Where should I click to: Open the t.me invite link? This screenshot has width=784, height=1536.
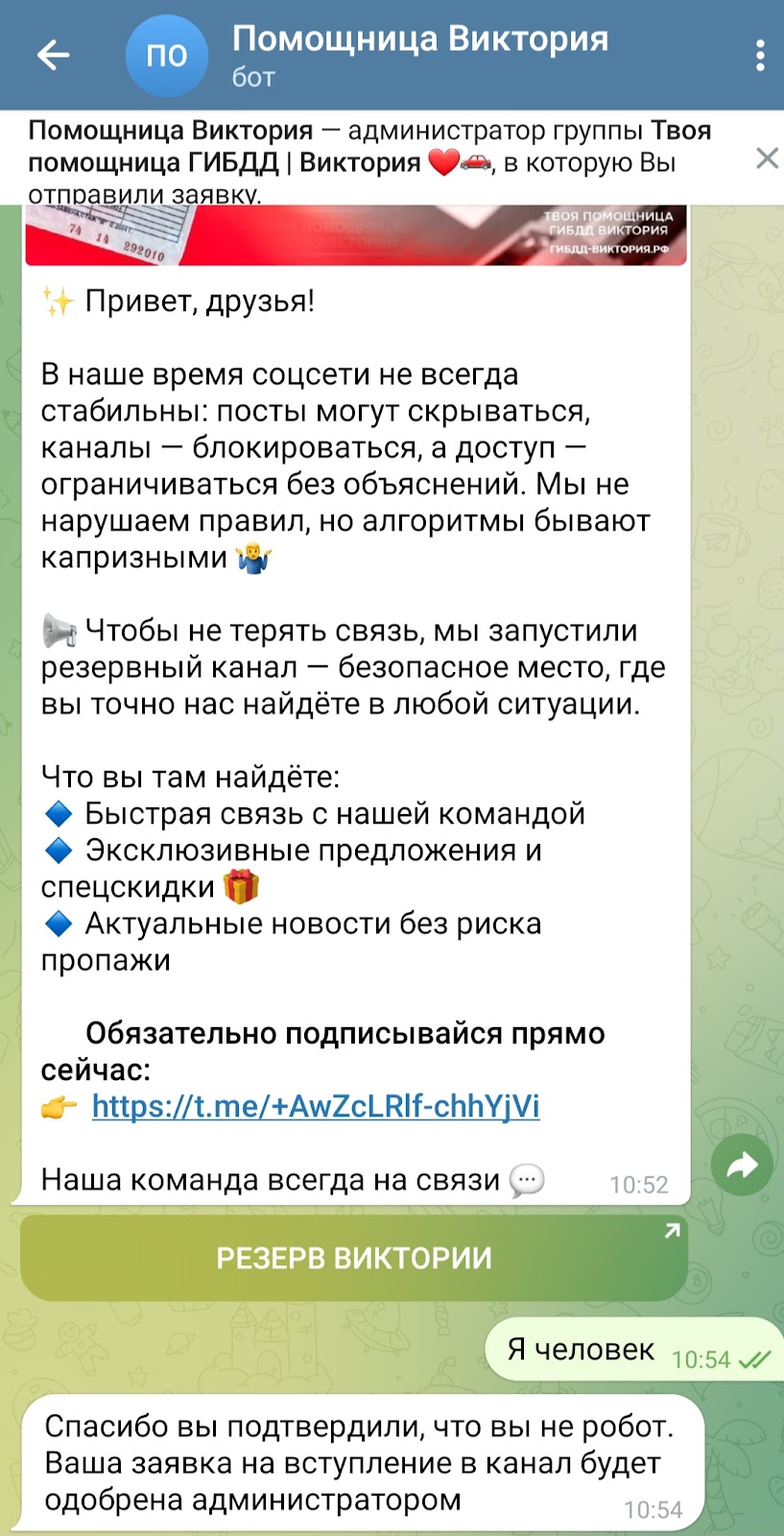click(x=316, y=1107)
